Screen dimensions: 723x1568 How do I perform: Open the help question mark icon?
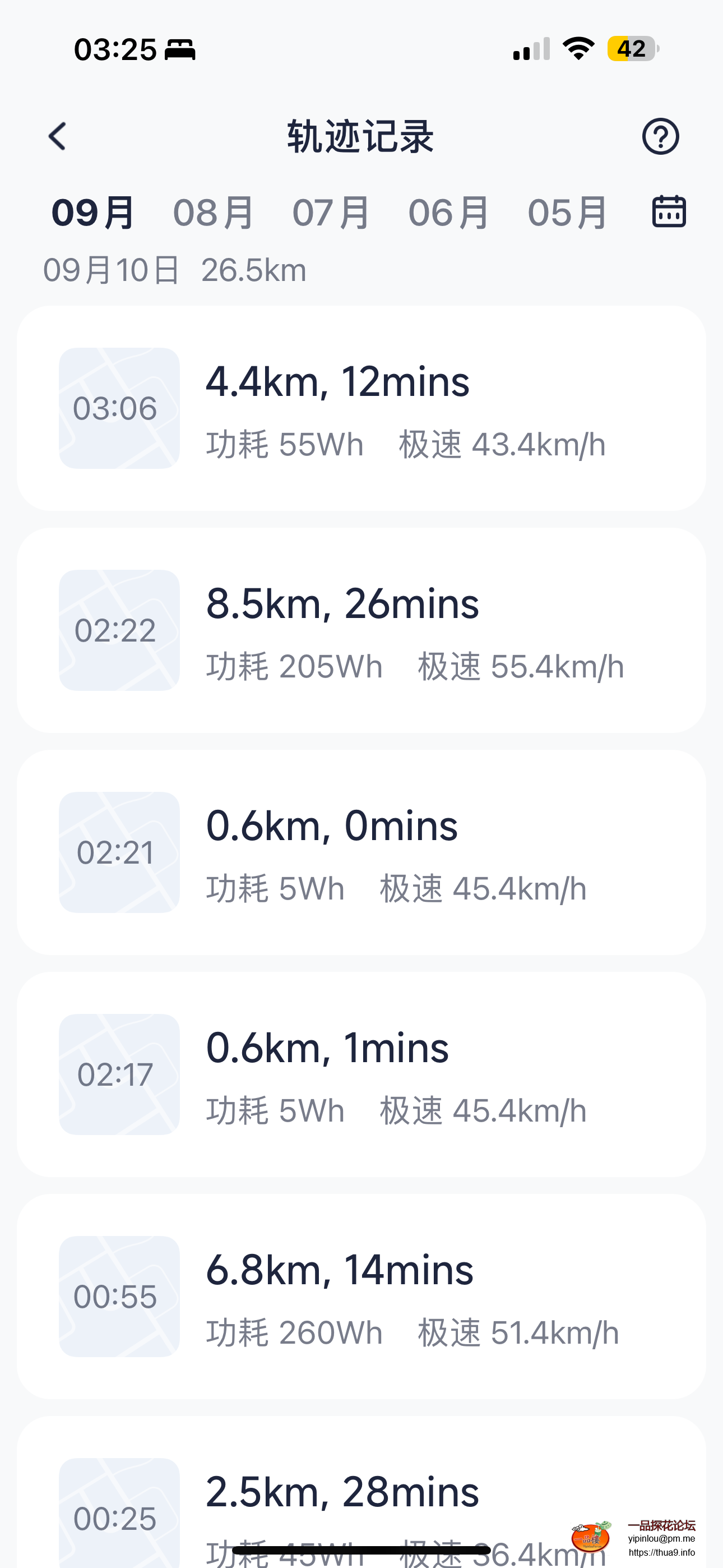pyautogui.click(x=660, y=136)
